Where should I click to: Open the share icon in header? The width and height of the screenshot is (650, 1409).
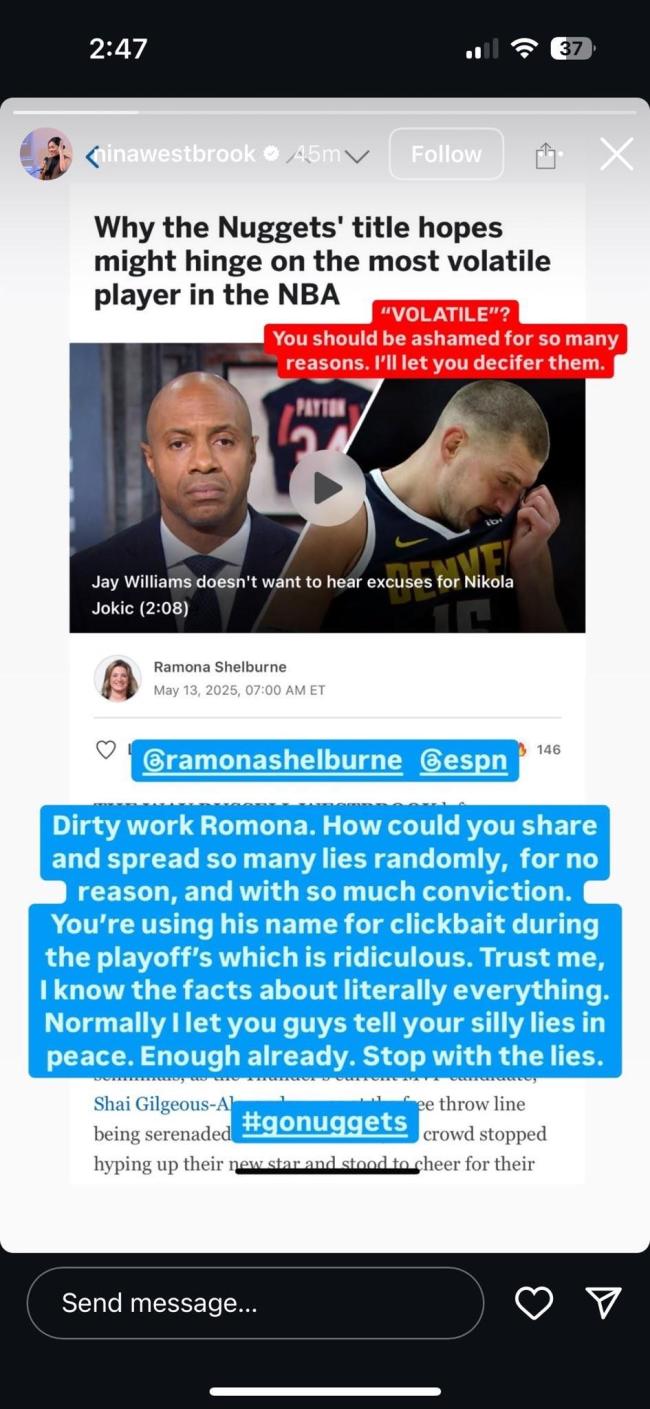[546, 155]
